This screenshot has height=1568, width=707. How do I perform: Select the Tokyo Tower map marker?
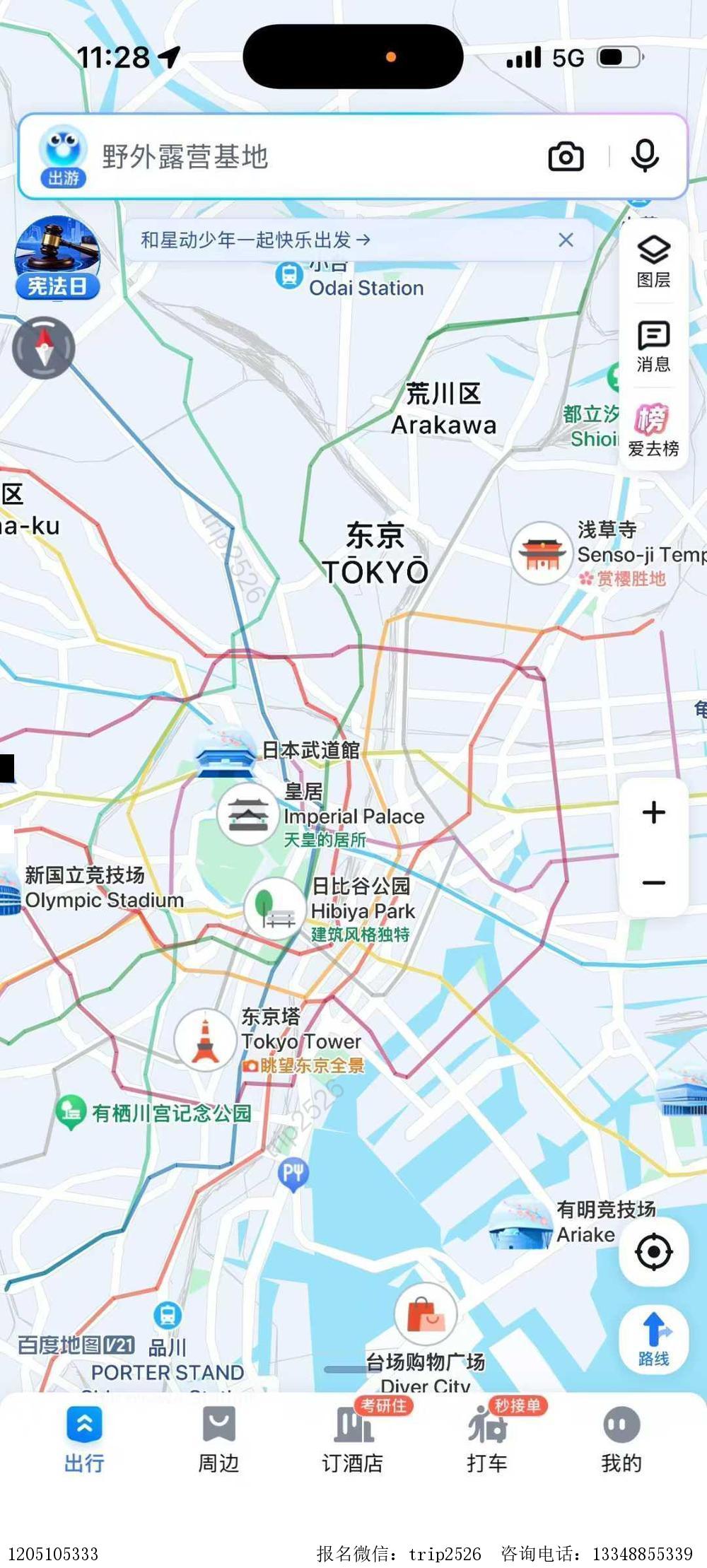click(x=205, y=1039)
